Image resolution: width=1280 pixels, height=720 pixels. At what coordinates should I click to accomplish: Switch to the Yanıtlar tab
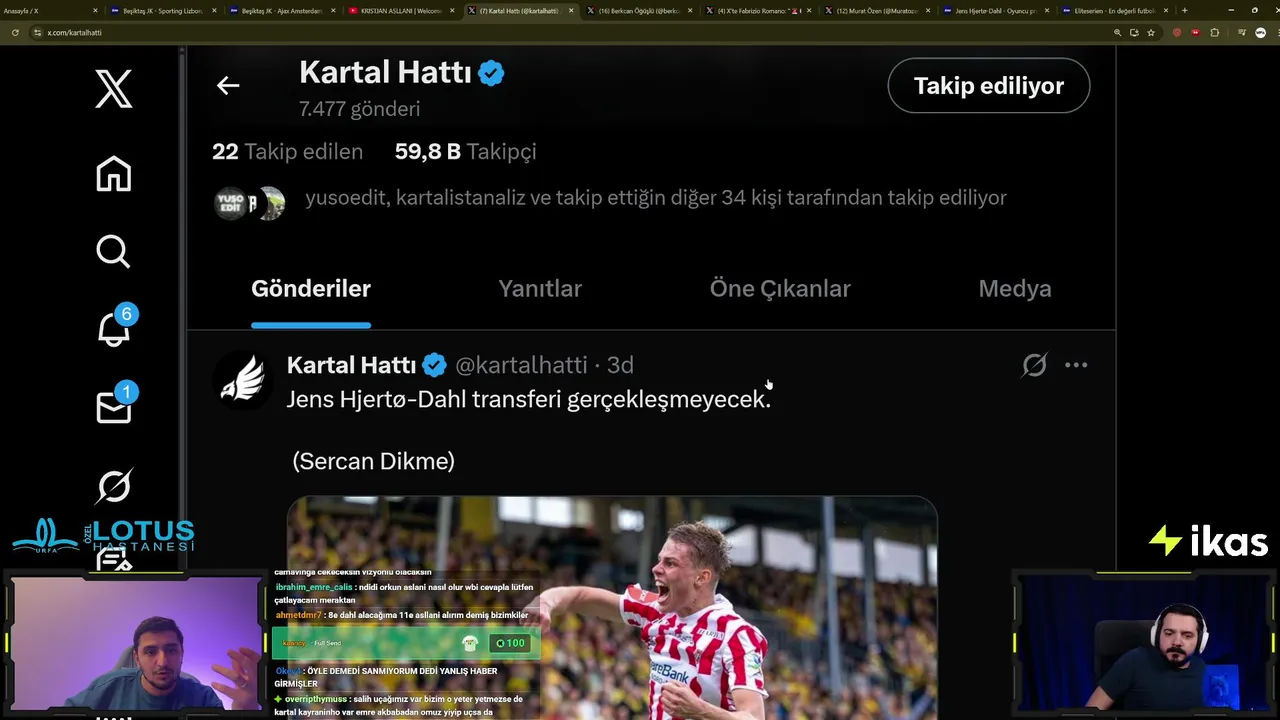pyautogui.click(x=540, y=289)
